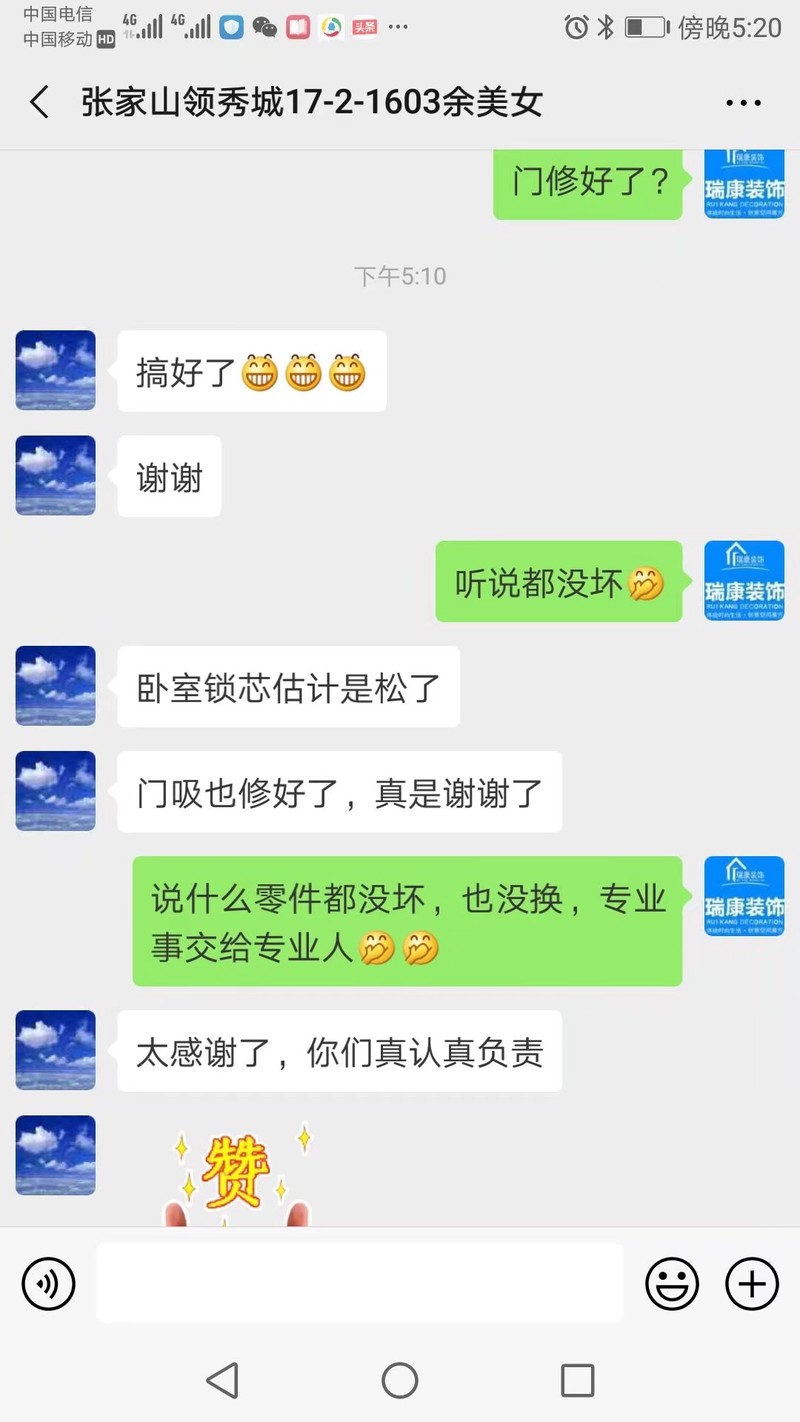Switch to voice message input
800x1422 pixels.
tap(48, 1283)
